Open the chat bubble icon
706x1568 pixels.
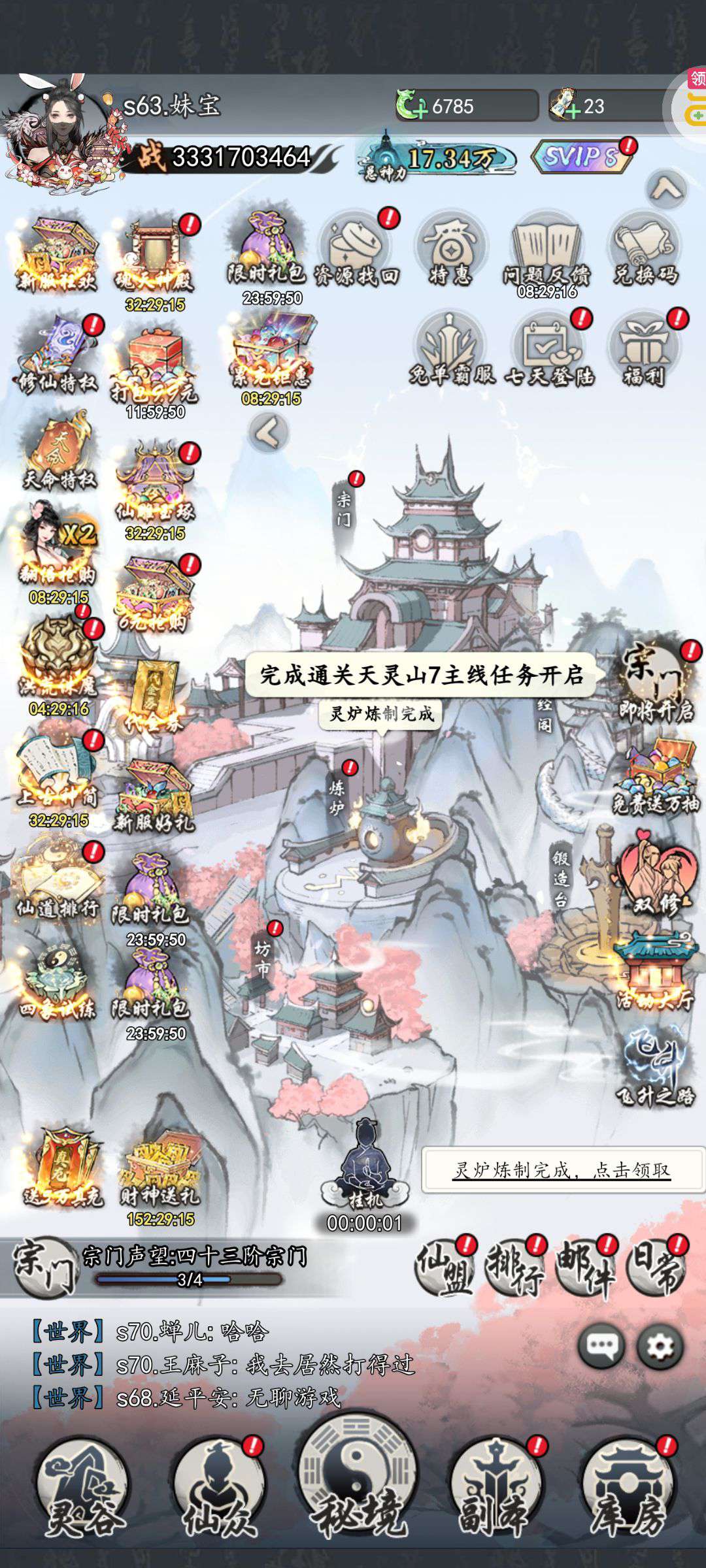tap(601, 1346)
